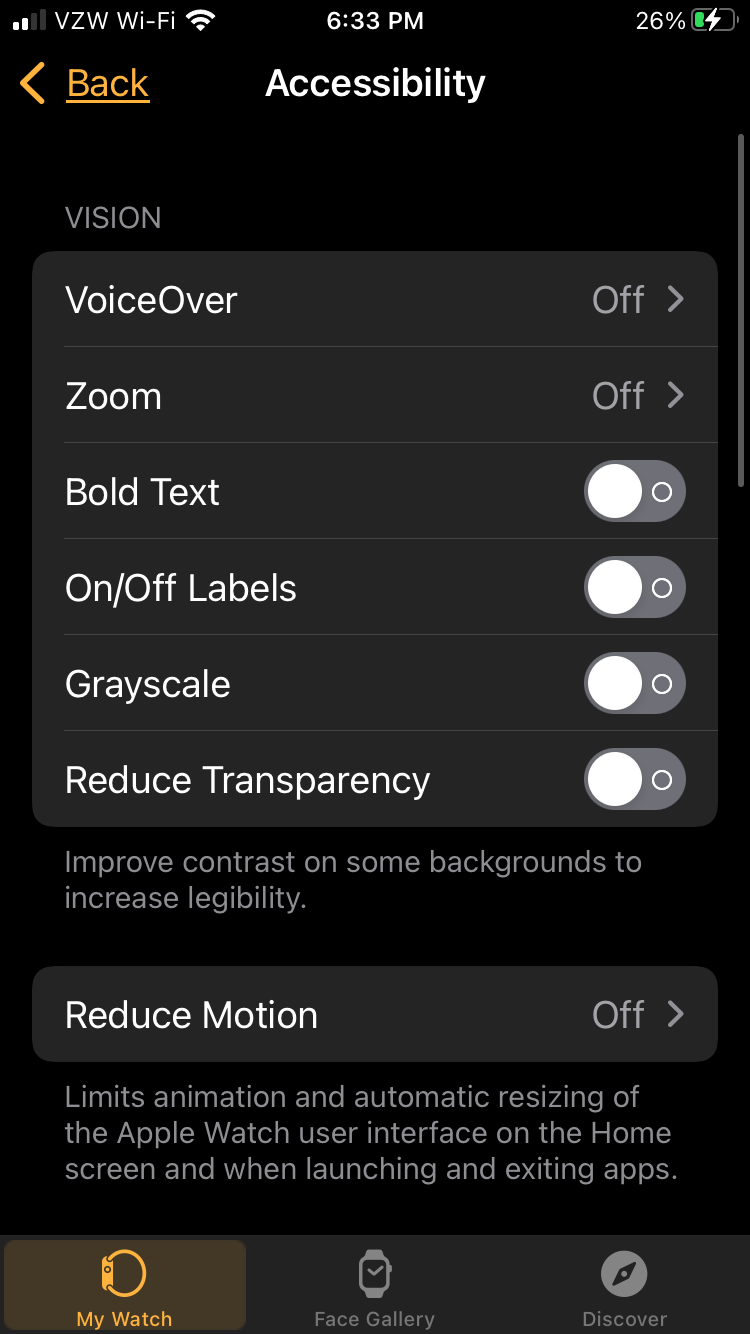The height and width of the screenshot is (1334, 750).
Task: Toggle Grayscale off
Action: pyautogui.click(x=634, y=683)
